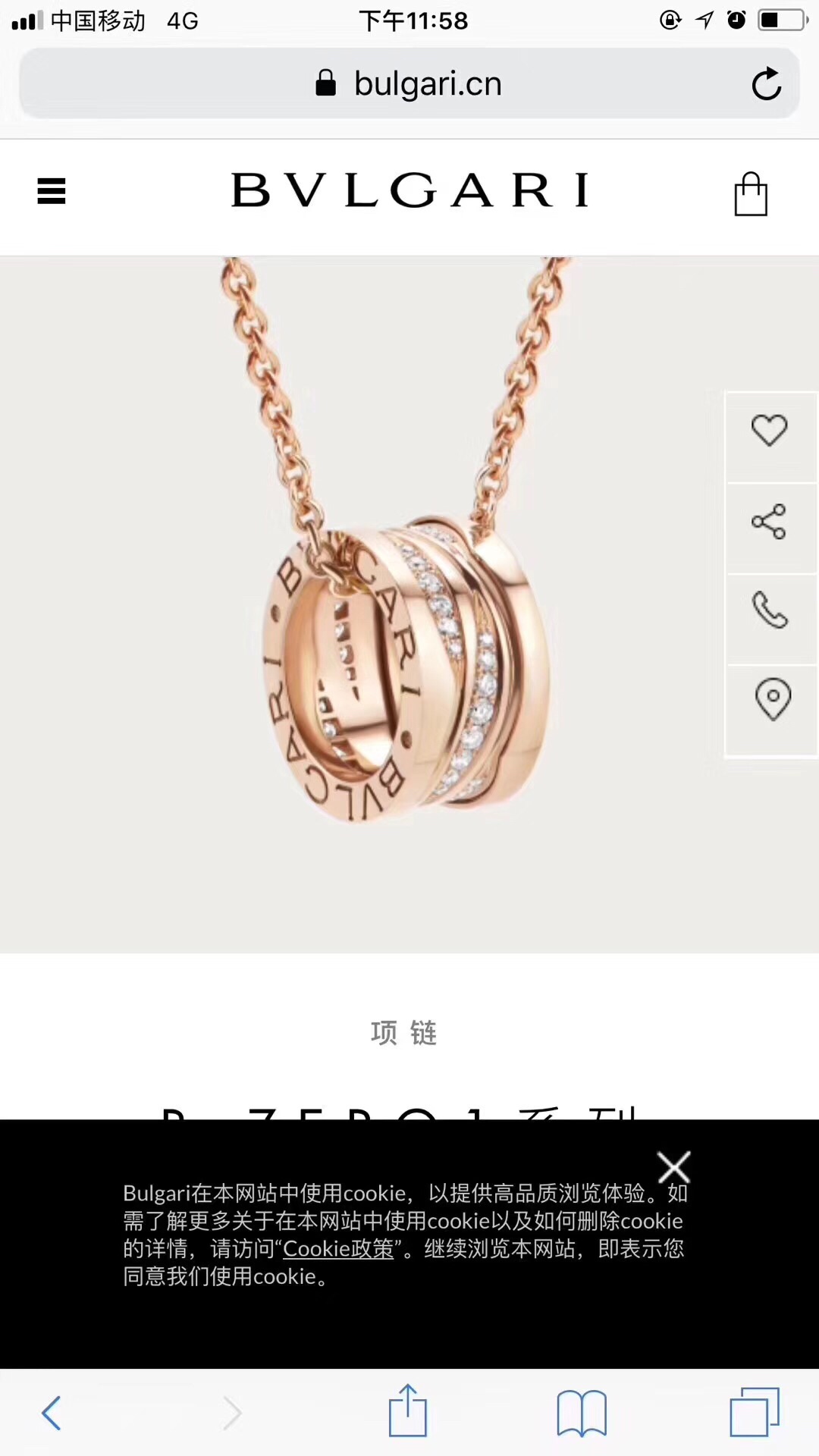This screenshot has width=819, height=1456.
Task: Add necklace to wishlist heart
Action: [x=769, y=431]
